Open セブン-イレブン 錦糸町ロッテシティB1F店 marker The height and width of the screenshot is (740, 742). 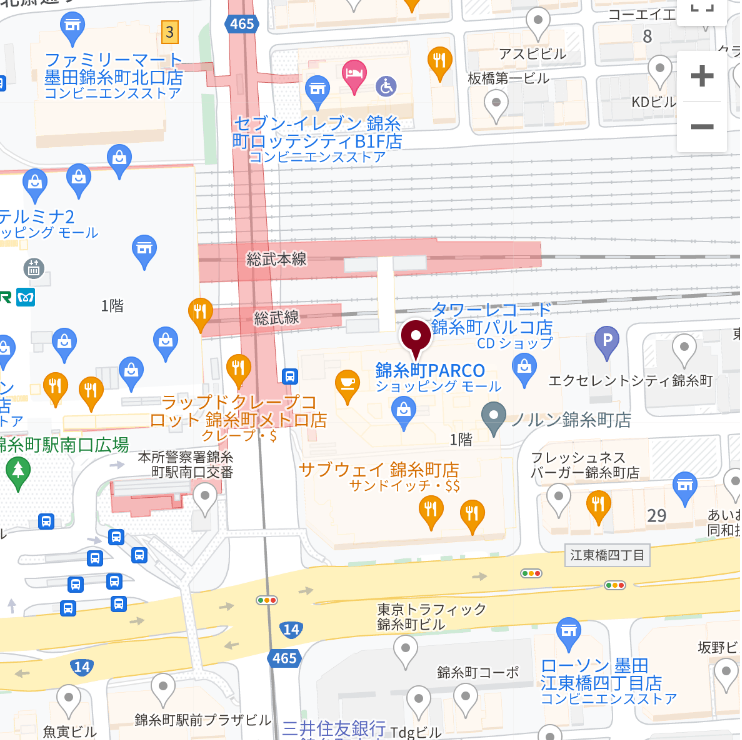tap(318, 92)
